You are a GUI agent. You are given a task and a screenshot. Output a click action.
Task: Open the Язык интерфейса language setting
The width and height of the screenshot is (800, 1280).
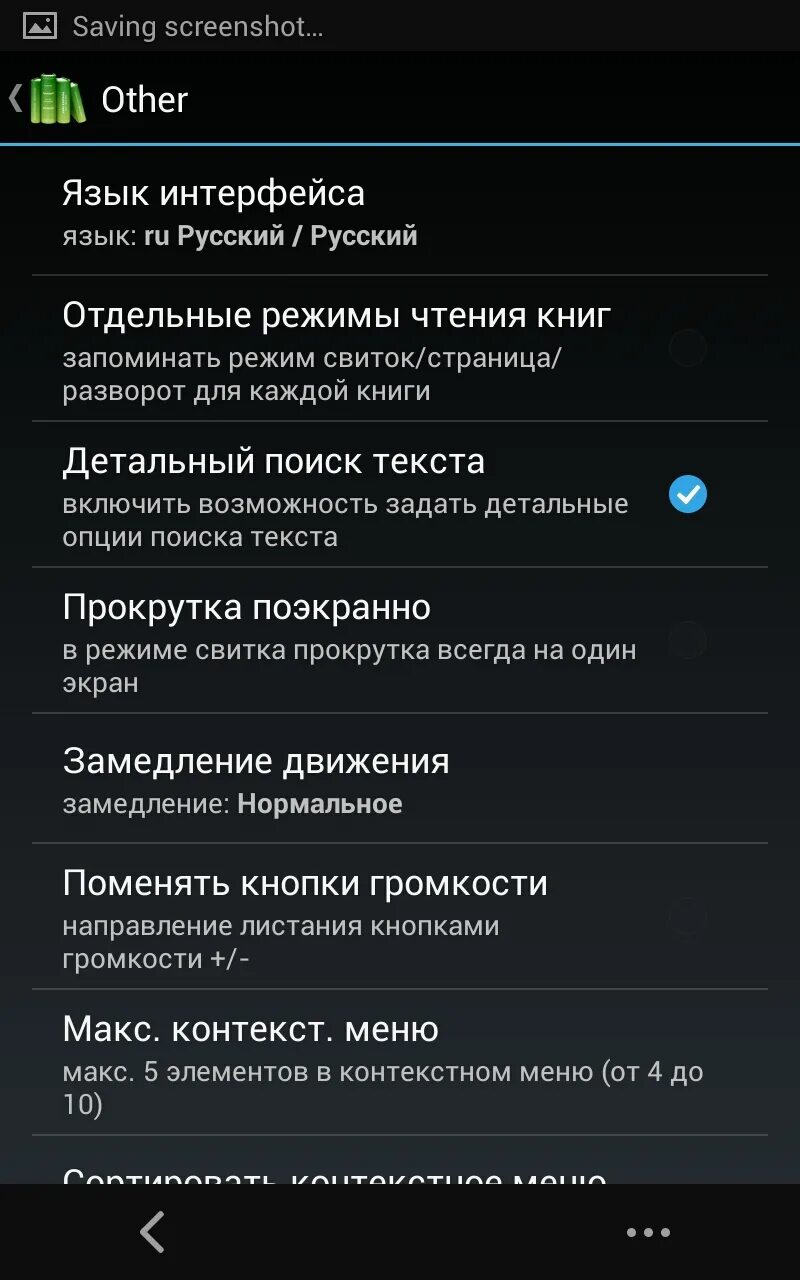coord(400,212)
